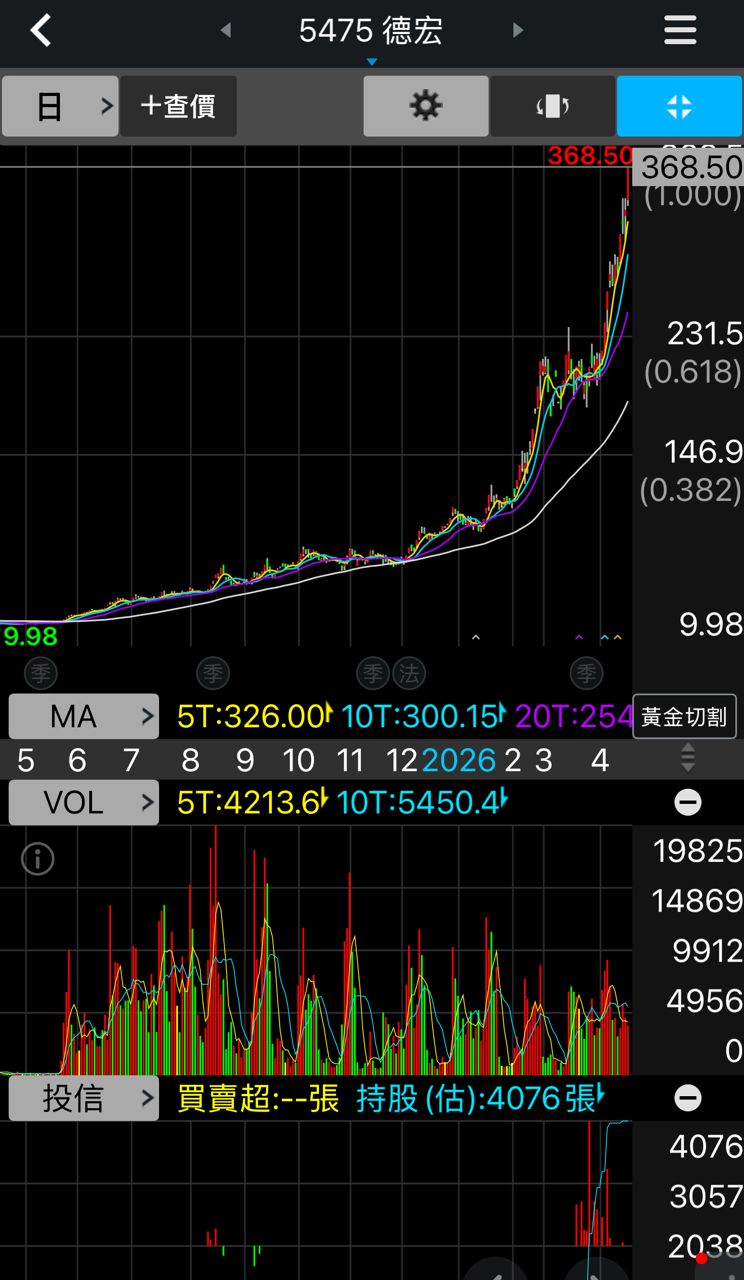
Task: Tap the resize arrows beside the date axis
Action: (688, 759)
